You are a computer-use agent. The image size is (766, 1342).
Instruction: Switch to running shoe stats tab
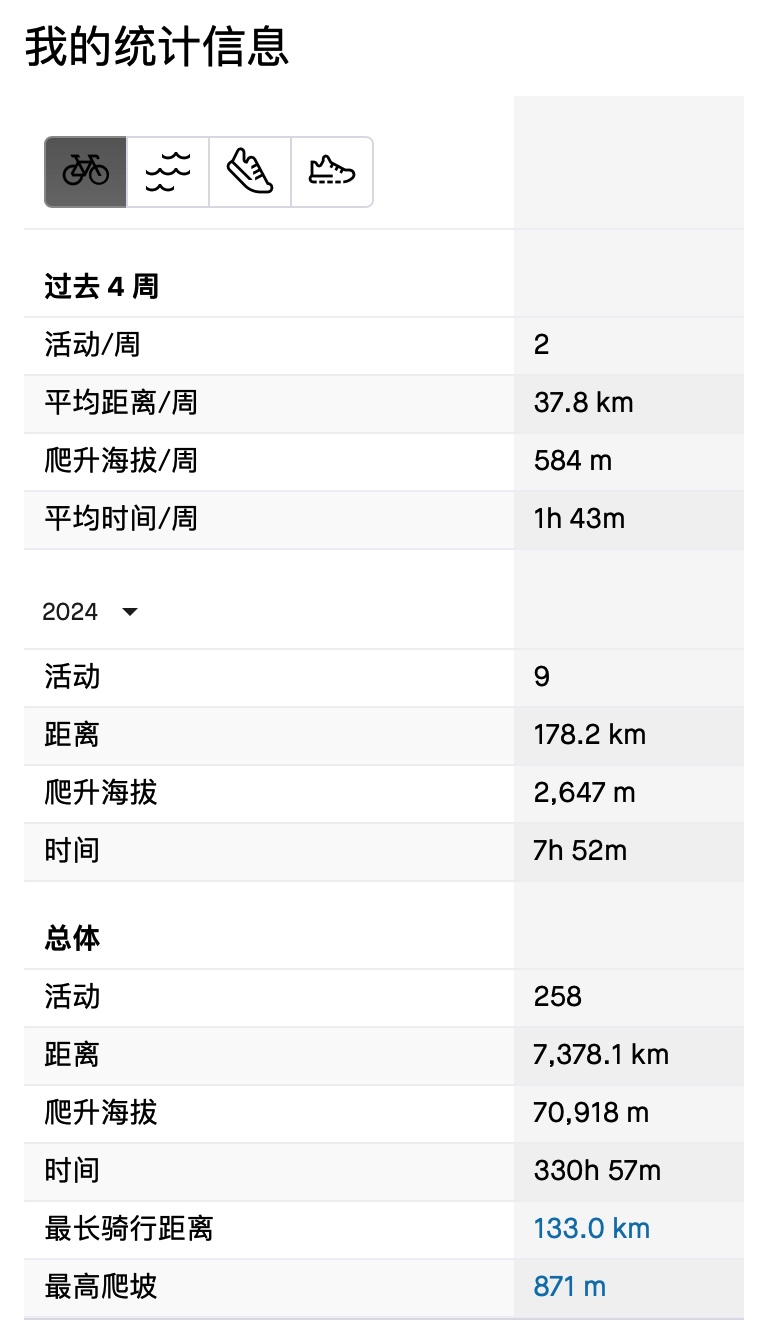(250, 172)
